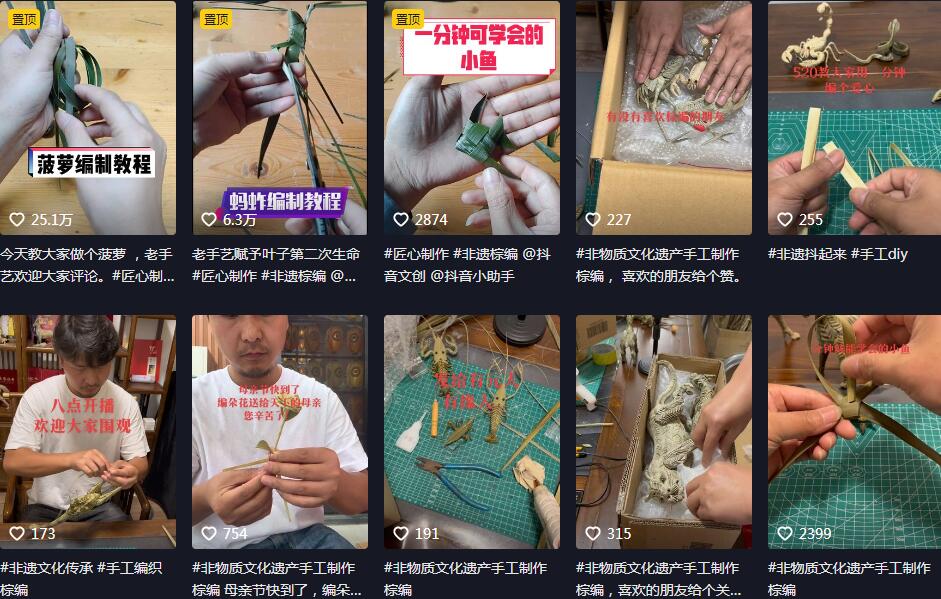Screen dimensions: 941x599
Task: Open the pineapple weaving tutorial video
Action: [88, 118]
